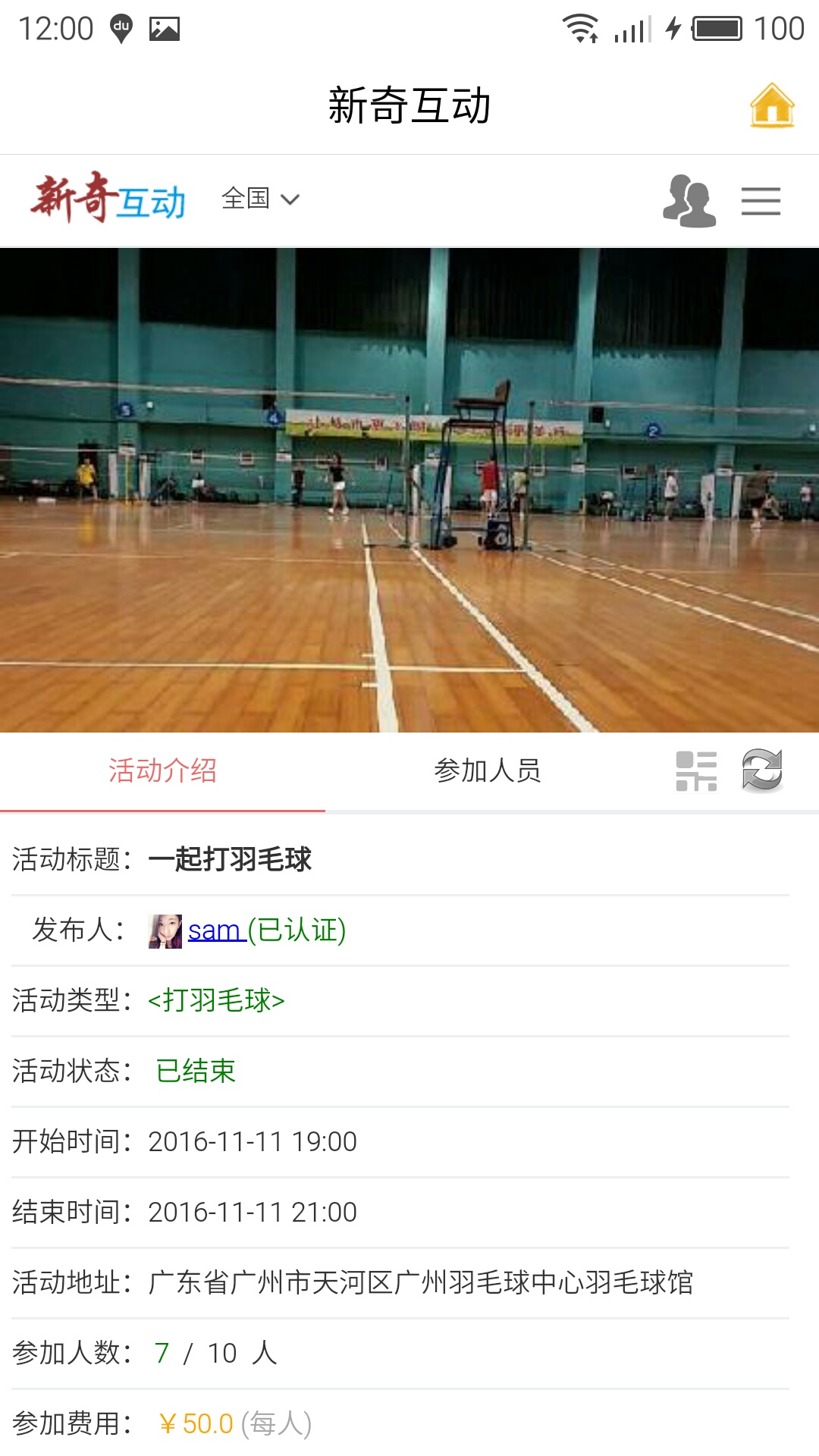Show the activity QR code icon
The height and width of the screenshot is (1456, 819).
tap(696, 771)
